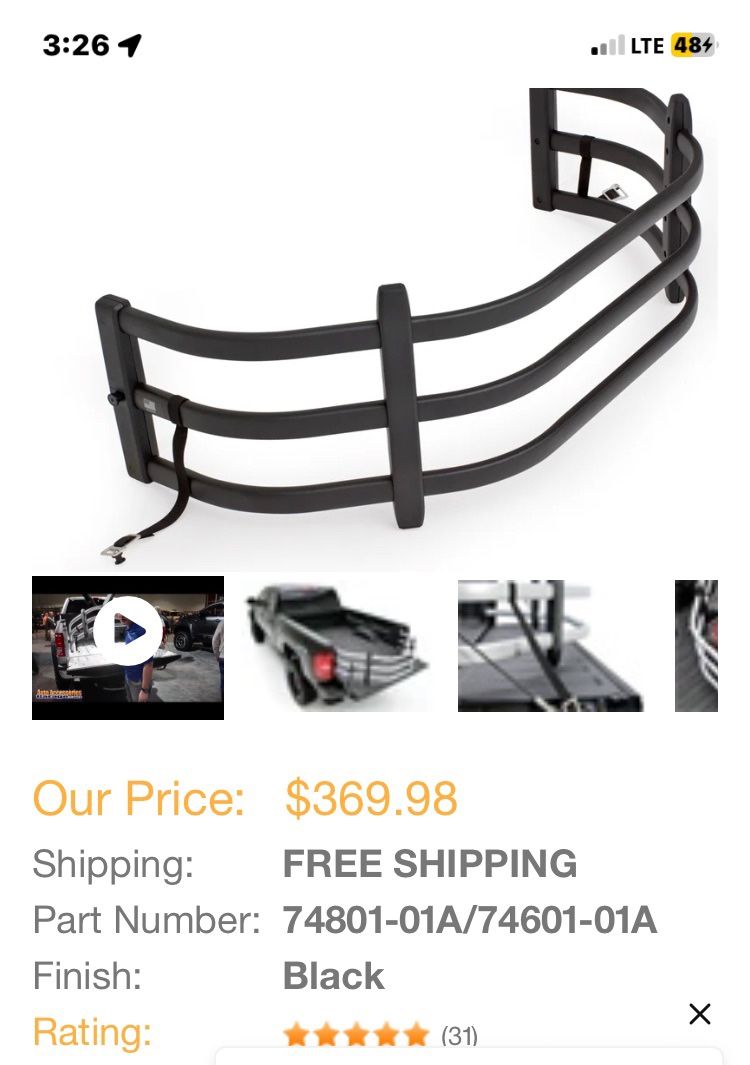Enlarge the main bed extender image
The width and height of the screenshot is (750, 1065).
point(400,330)
